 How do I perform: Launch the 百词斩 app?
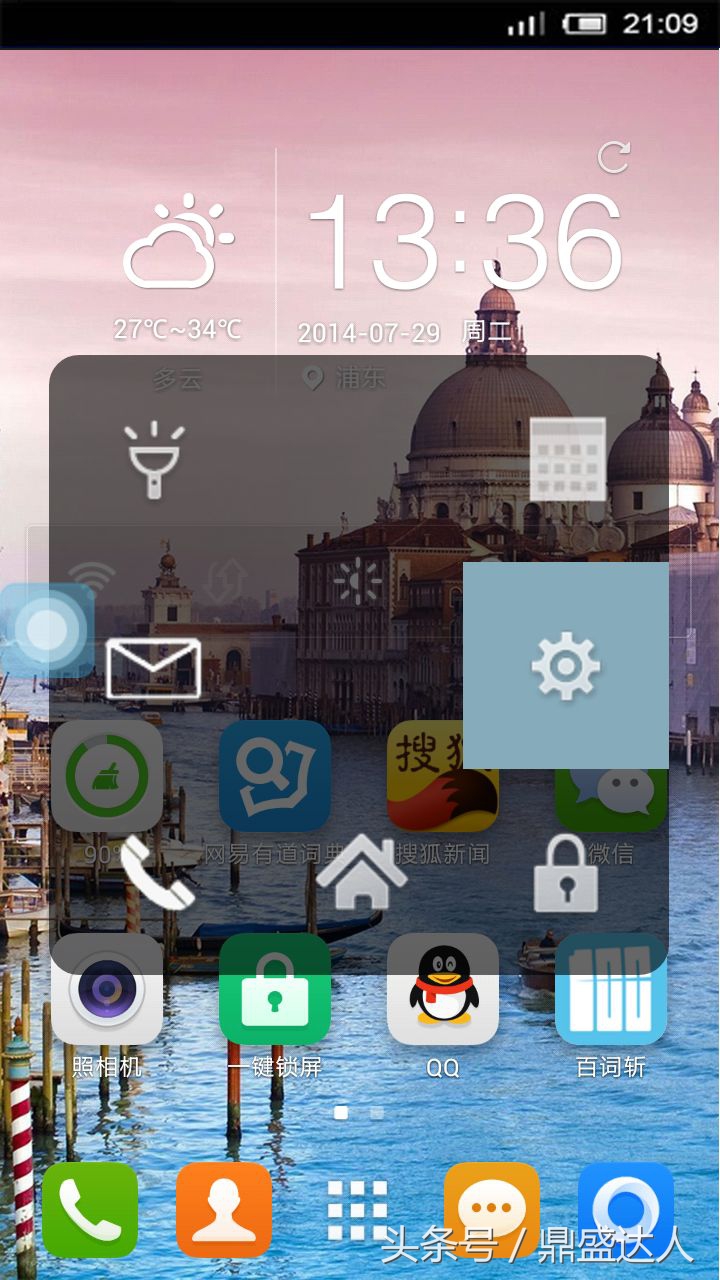pos(611,990)
